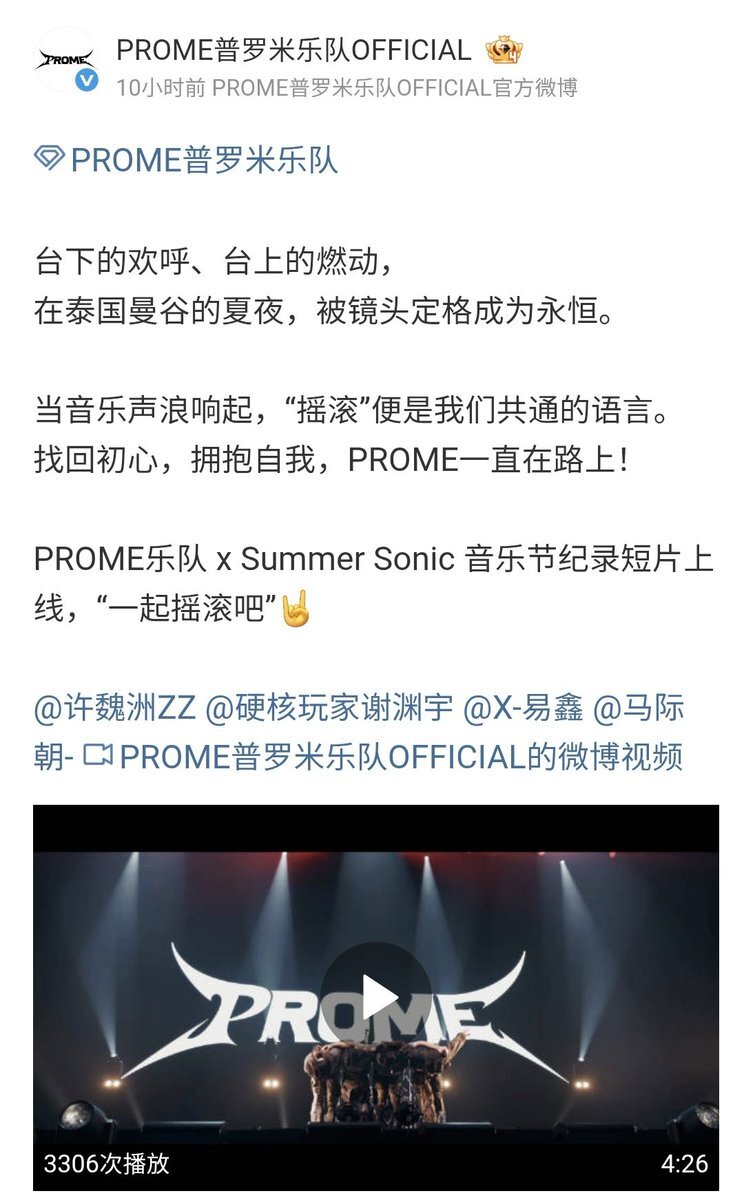Open PROME普罗米乐队OFFICIAL profile avatar
The height and width of the screenshot is (1200, 744).
point(66,61)
